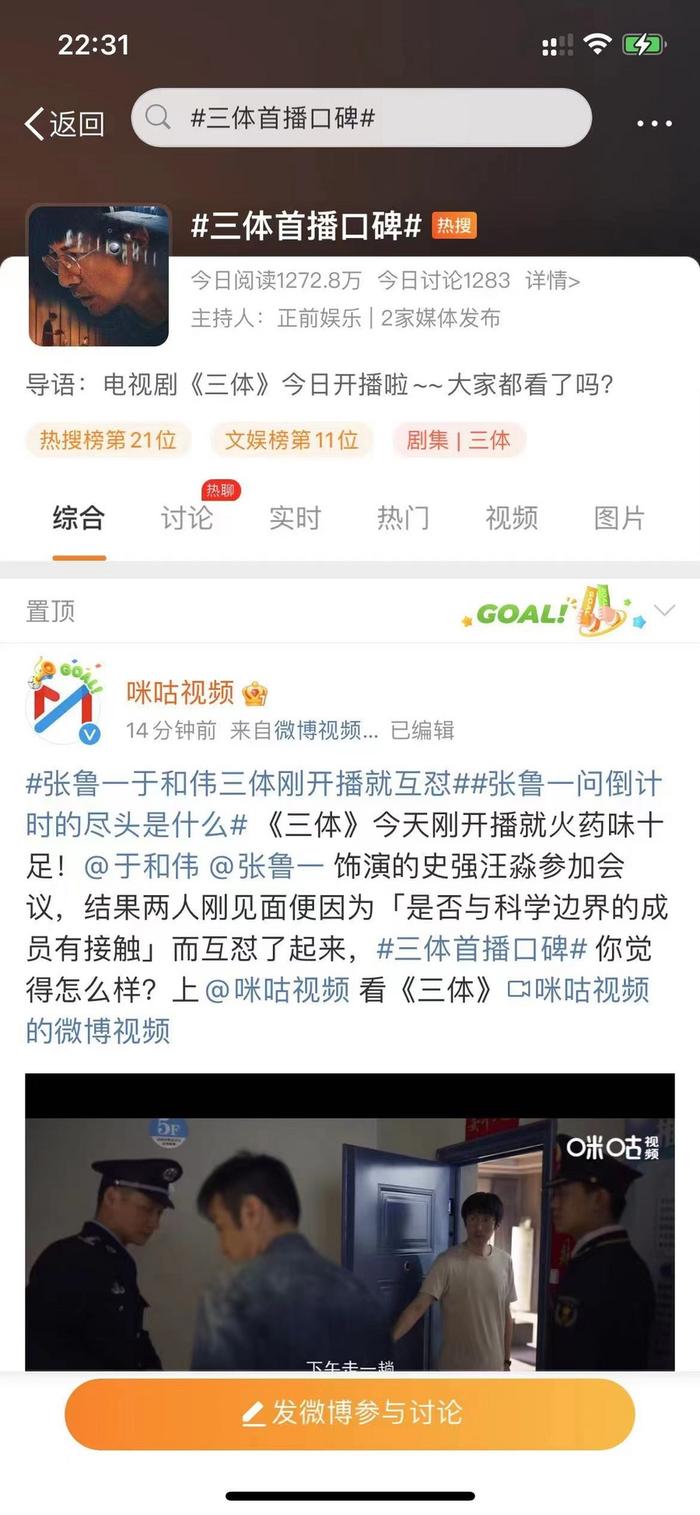Play the 咪咕视频 post video
700x1515 pixels.
tap(350, 1221)
